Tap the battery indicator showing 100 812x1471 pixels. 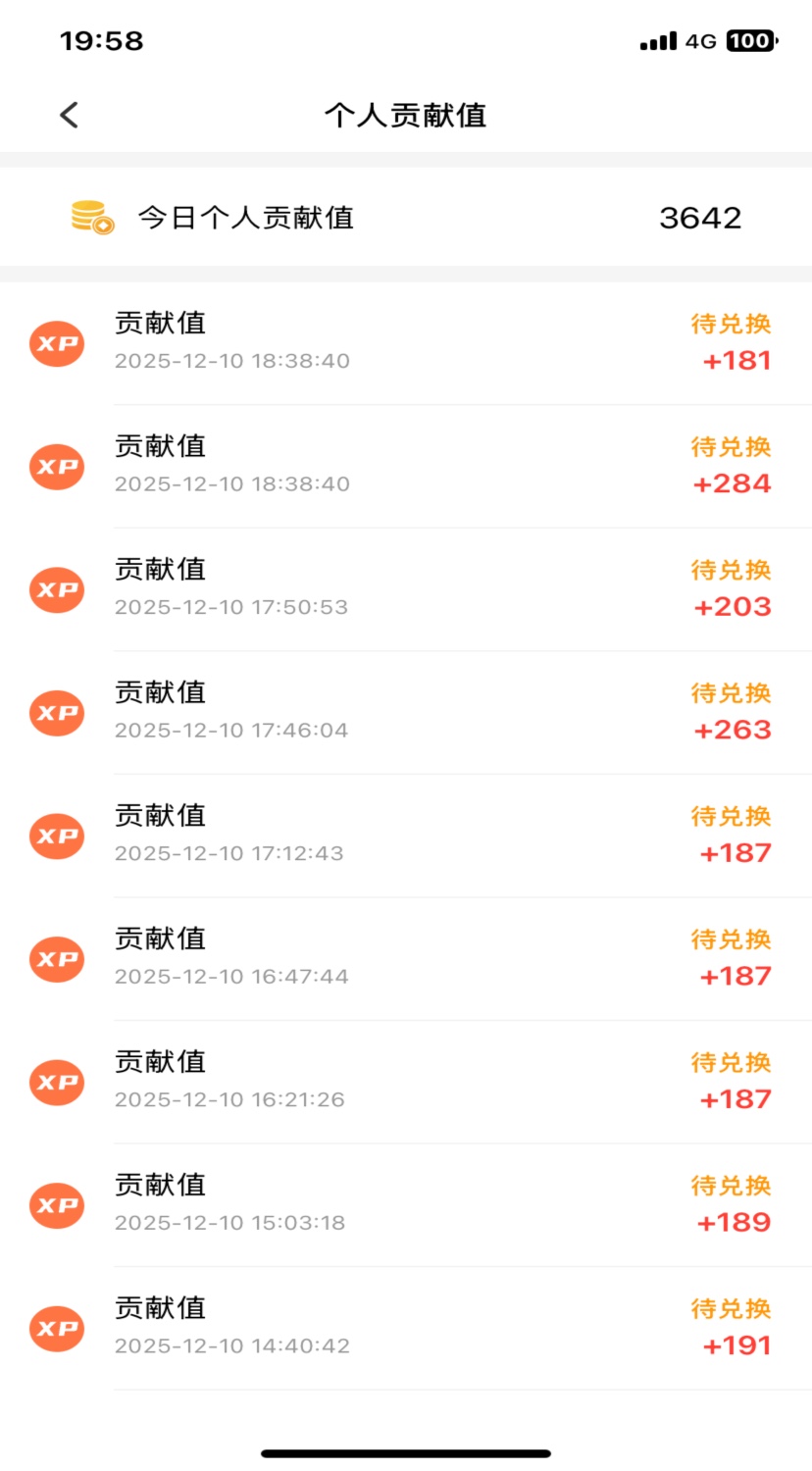click(x=751, y=41)
